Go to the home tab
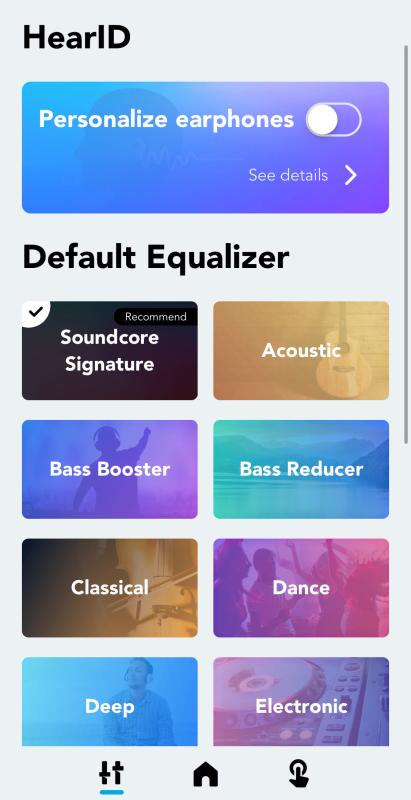 point(206,773)
